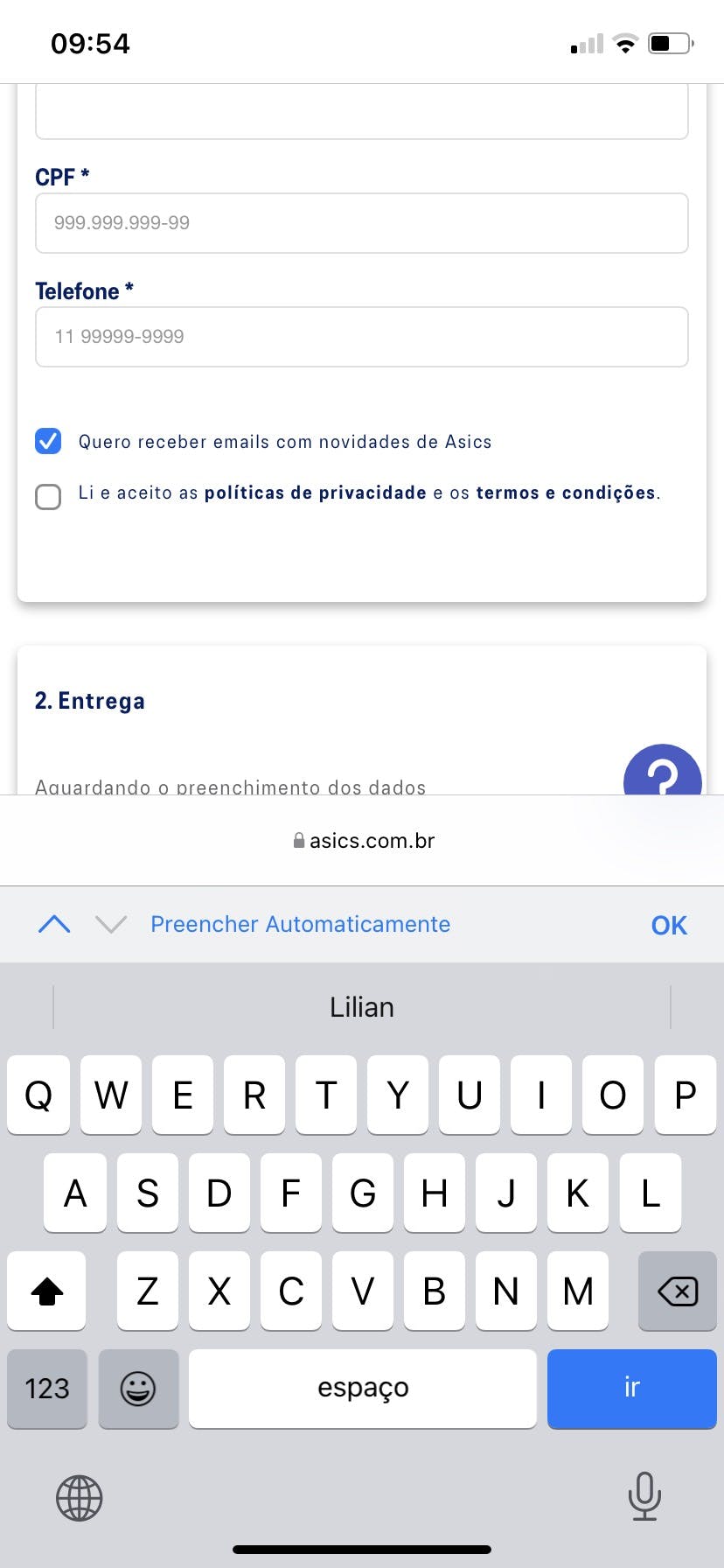Tap the top text field above CPF
724x1568 pixels.
[361, 114]
